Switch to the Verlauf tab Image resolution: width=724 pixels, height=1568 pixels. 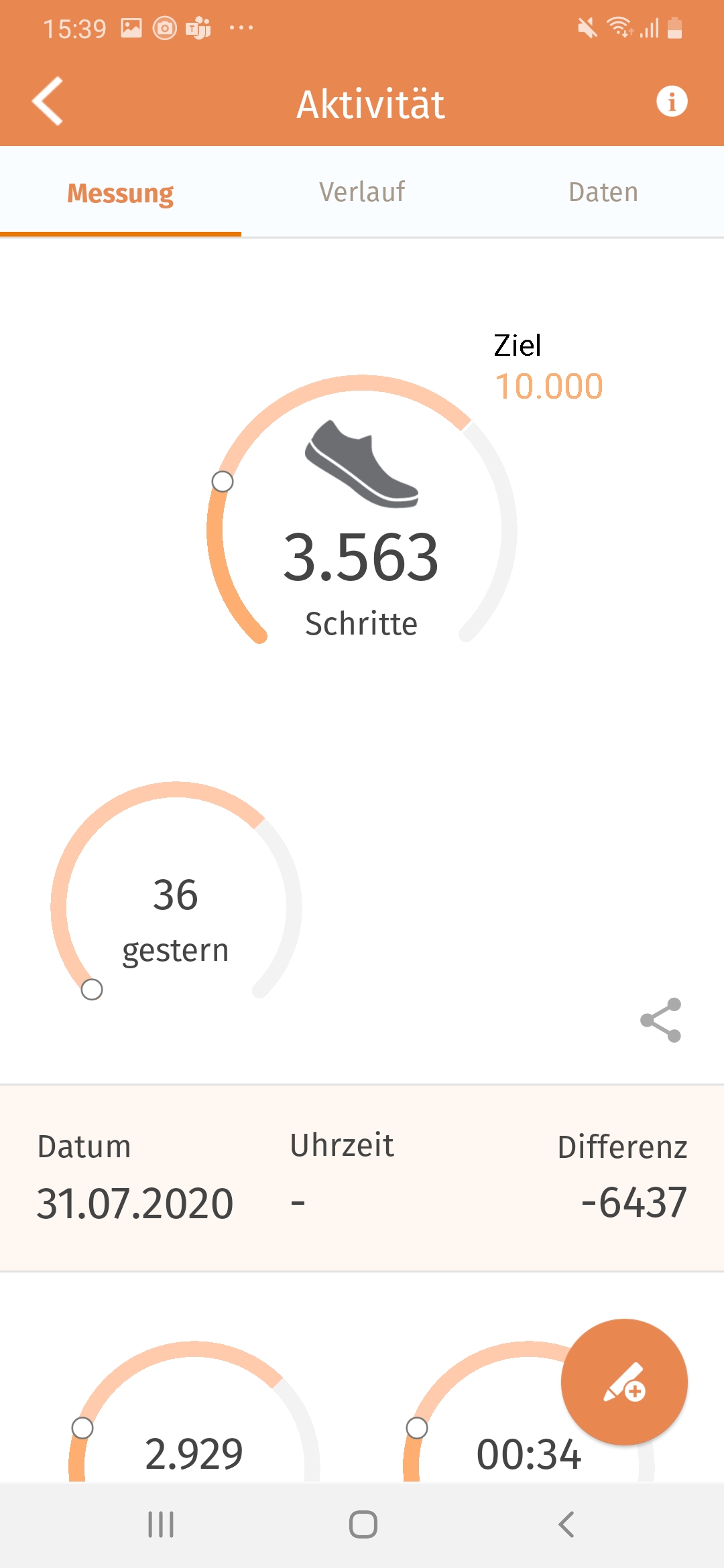point(362,192)
